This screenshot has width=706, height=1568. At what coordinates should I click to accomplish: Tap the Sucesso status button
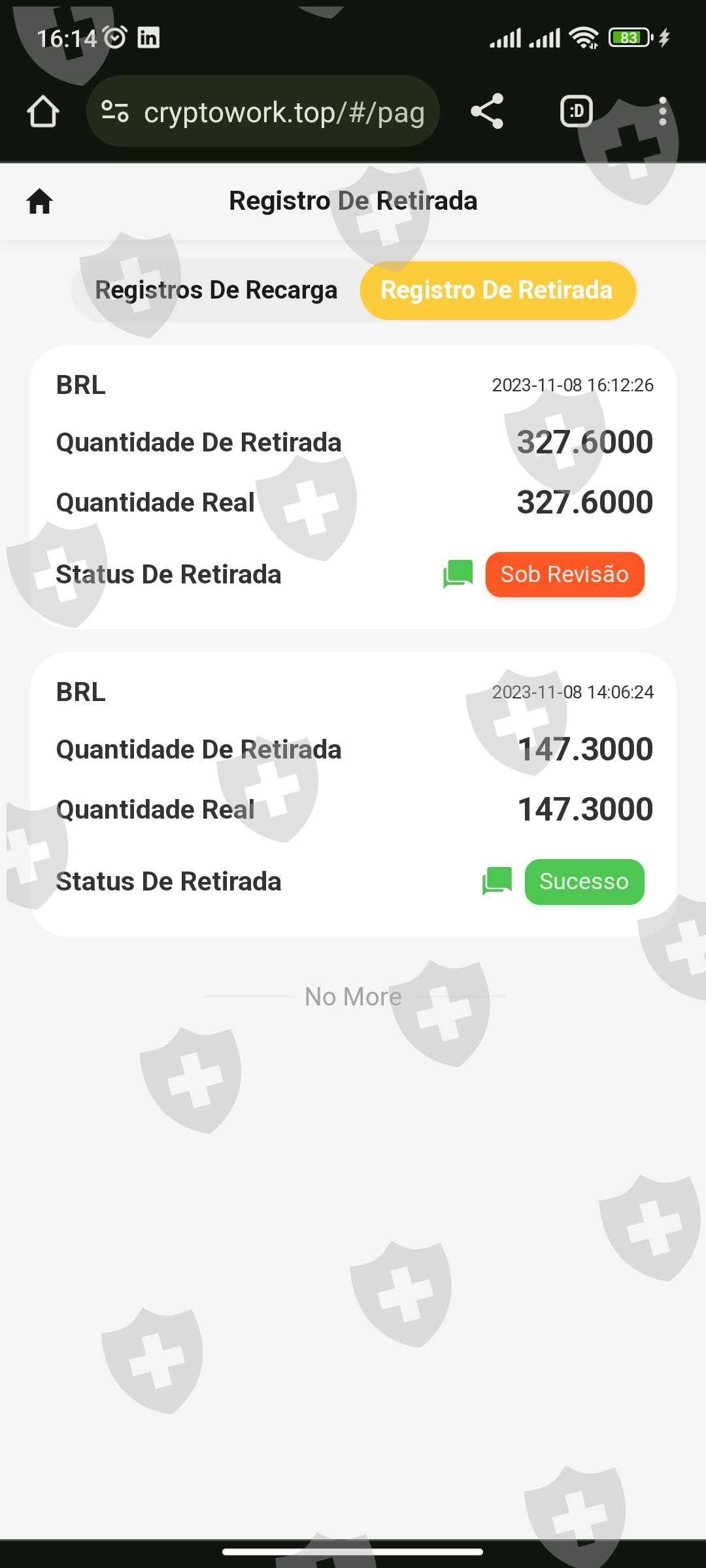point(584,881)
